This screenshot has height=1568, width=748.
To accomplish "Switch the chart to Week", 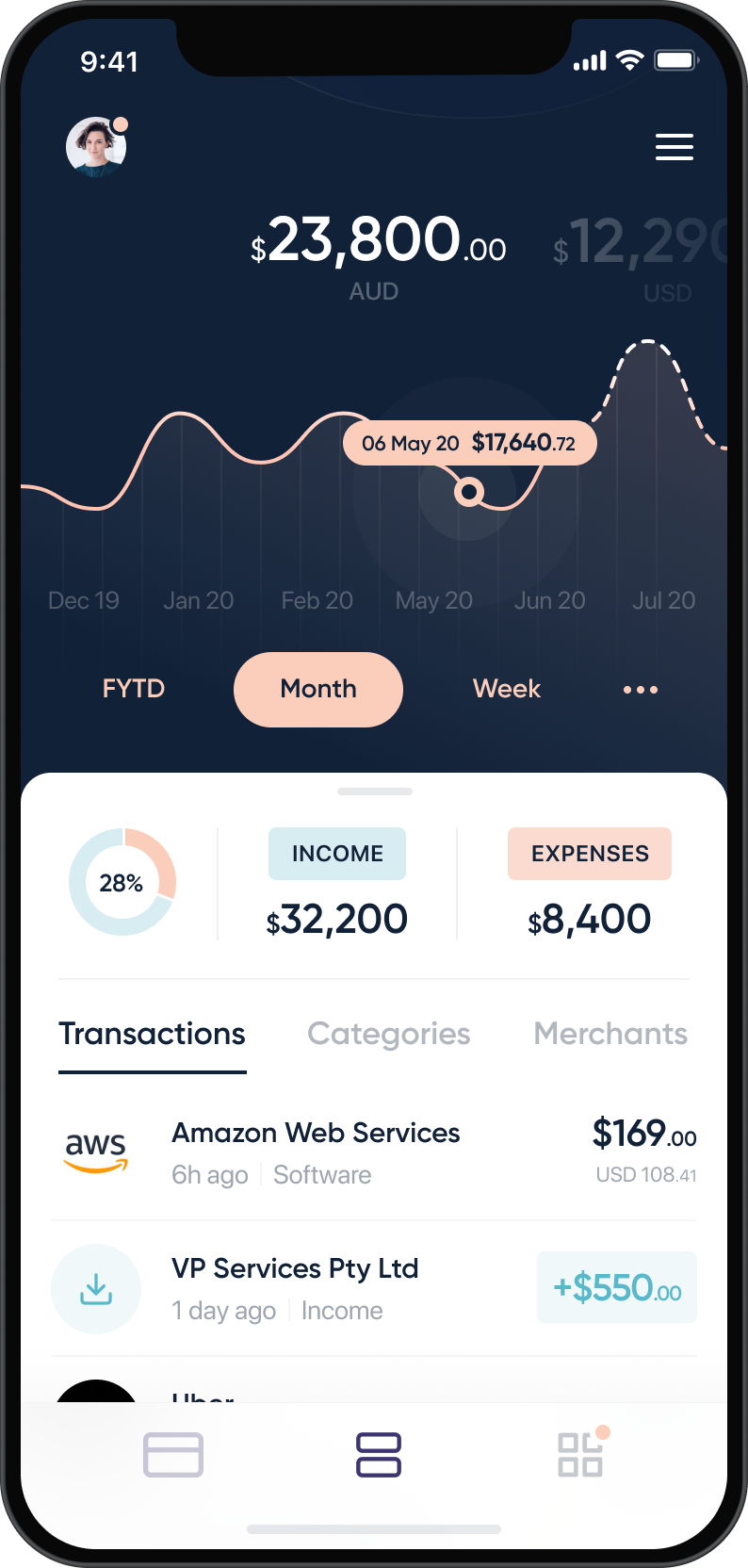I will coord(507,689).
